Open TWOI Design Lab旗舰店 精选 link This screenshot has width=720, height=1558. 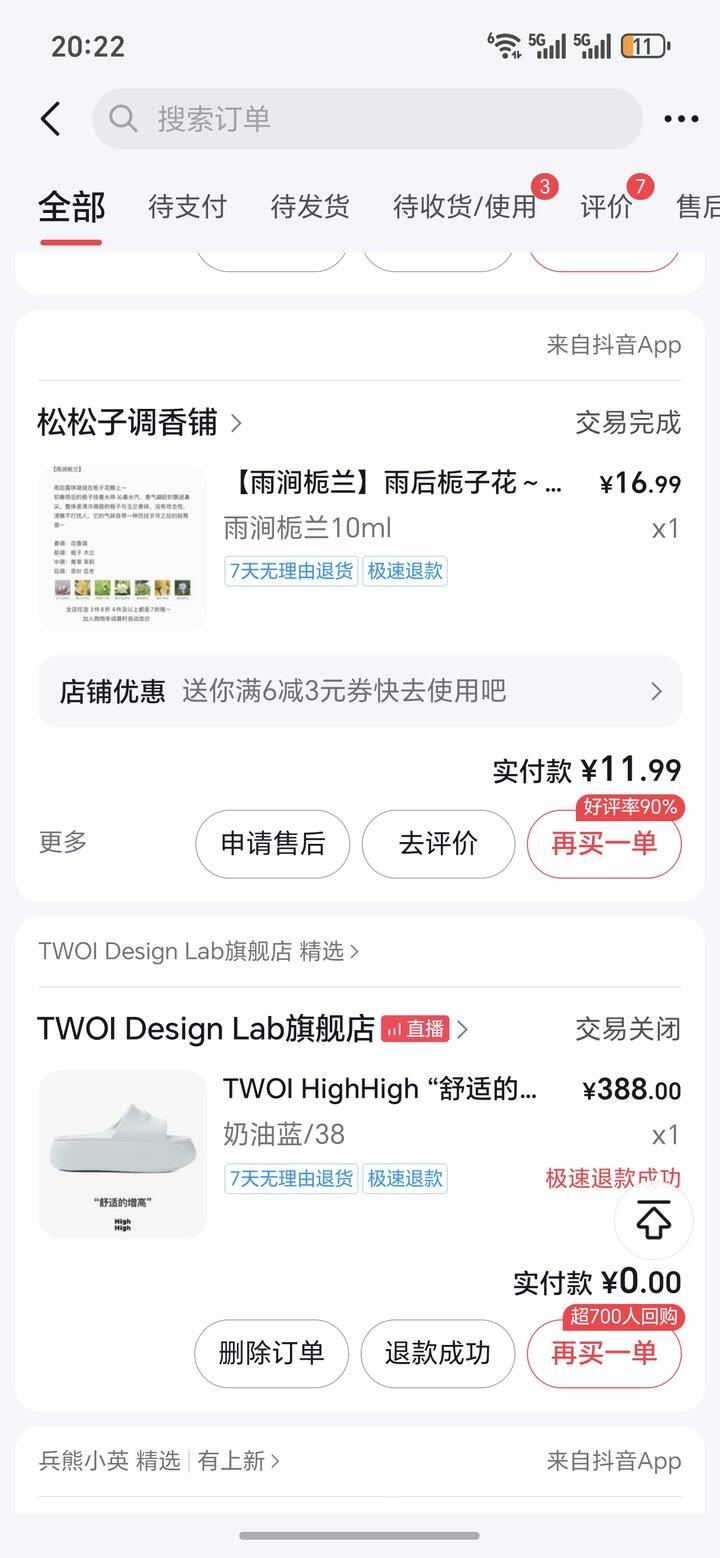tap(198, 951)
